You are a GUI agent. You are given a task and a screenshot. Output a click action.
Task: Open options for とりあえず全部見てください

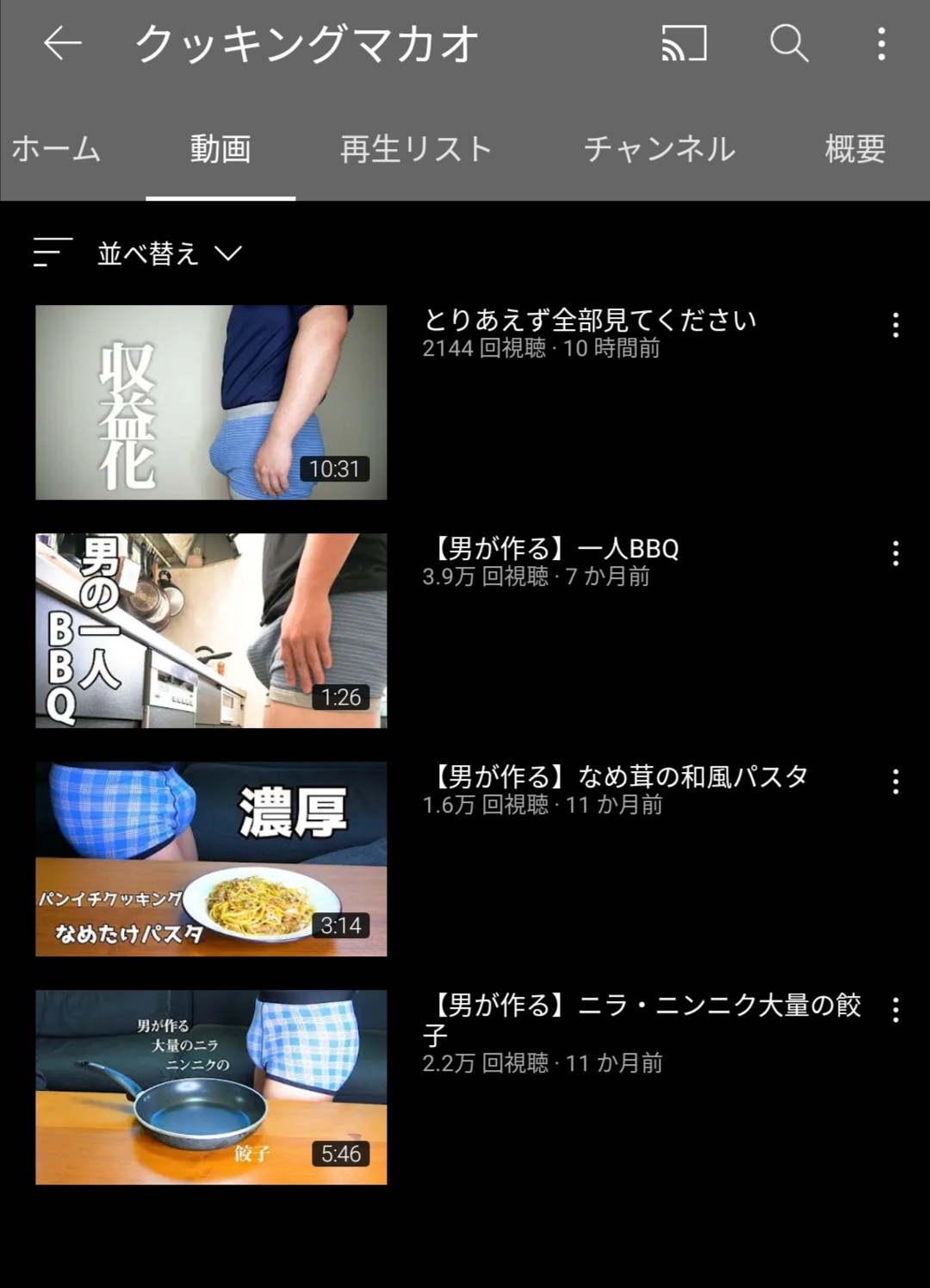[896, 325]
